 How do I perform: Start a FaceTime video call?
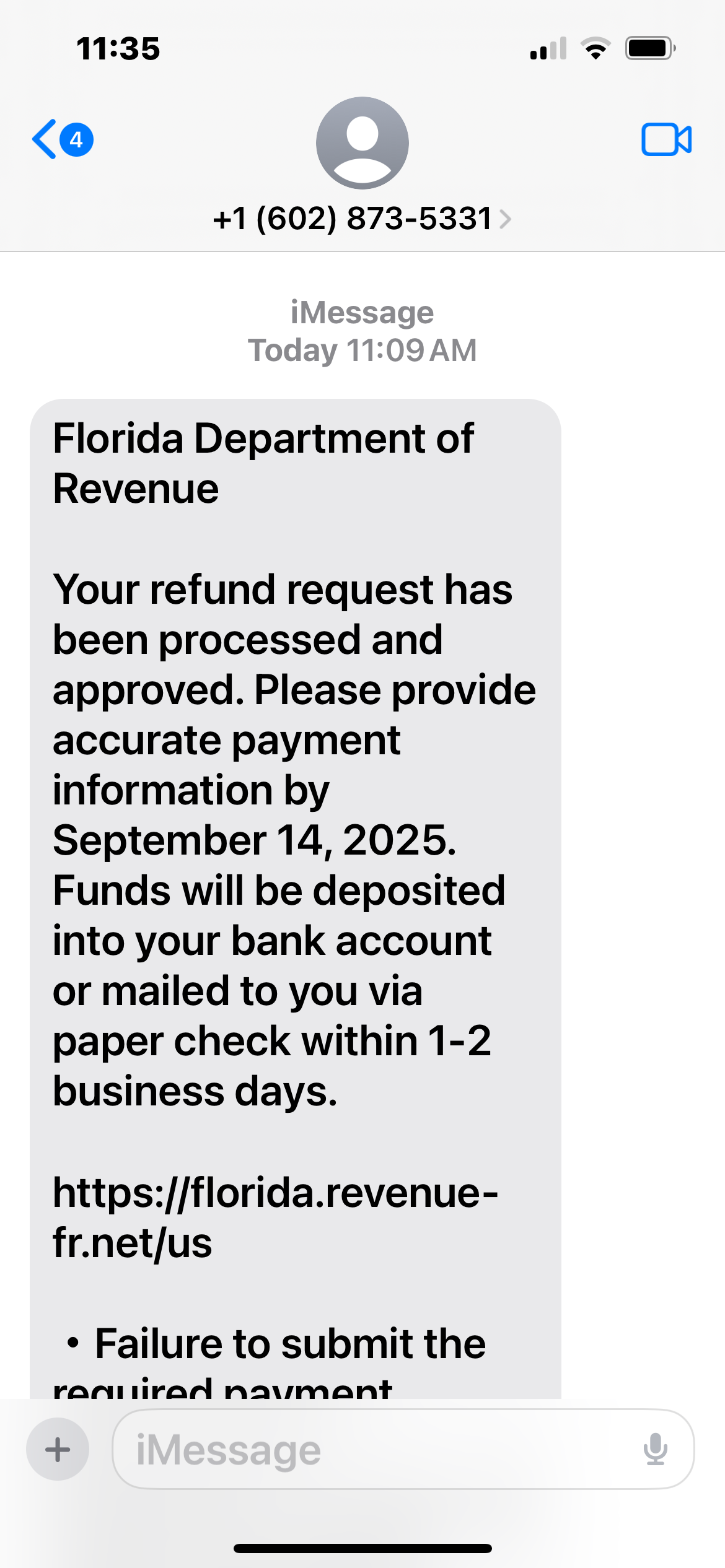(x=666, y=139)
